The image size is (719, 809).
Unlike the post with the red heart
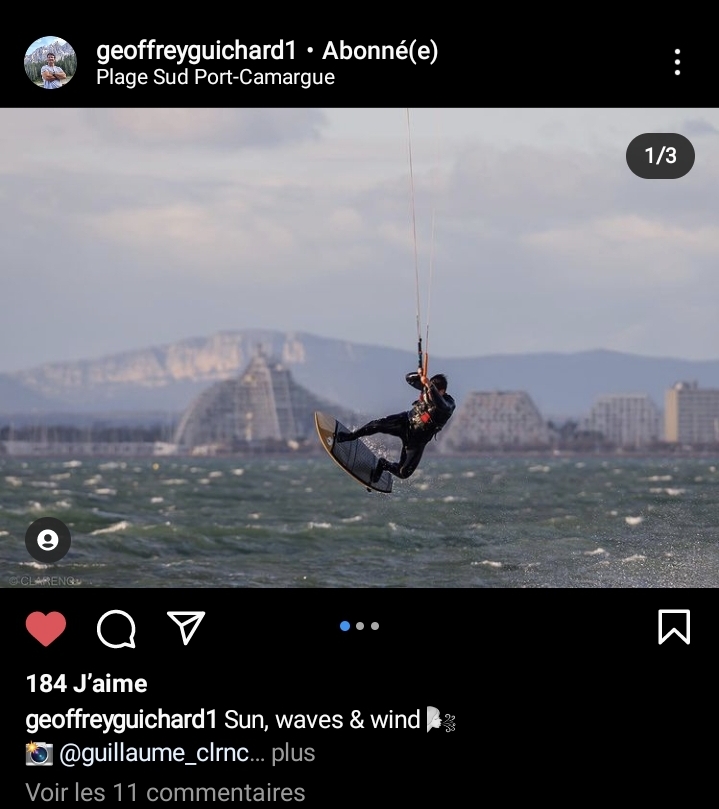(x=45, y=628)
